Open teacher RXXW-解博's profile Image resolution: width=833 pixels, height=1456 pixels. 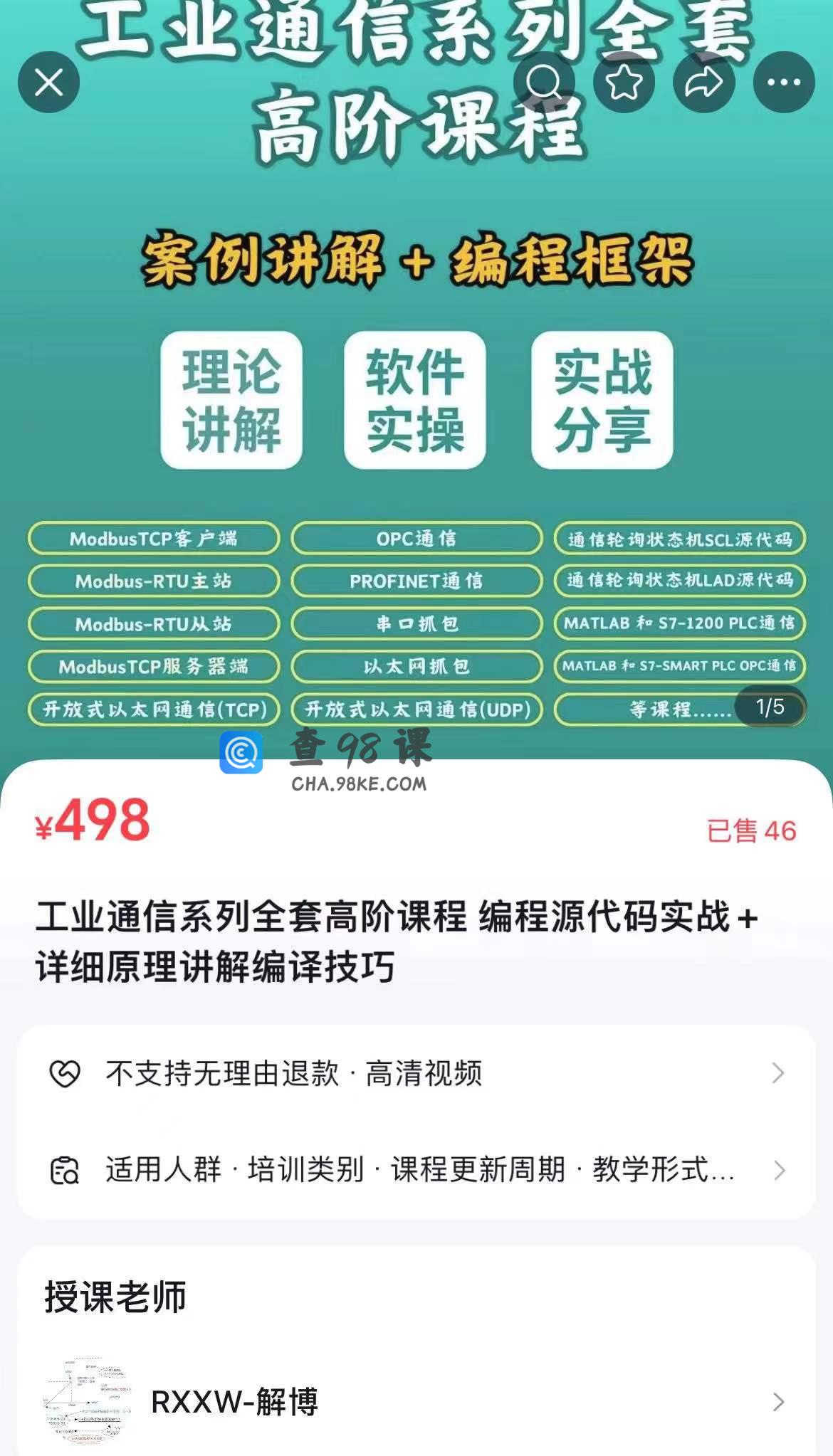[416, 1401]
